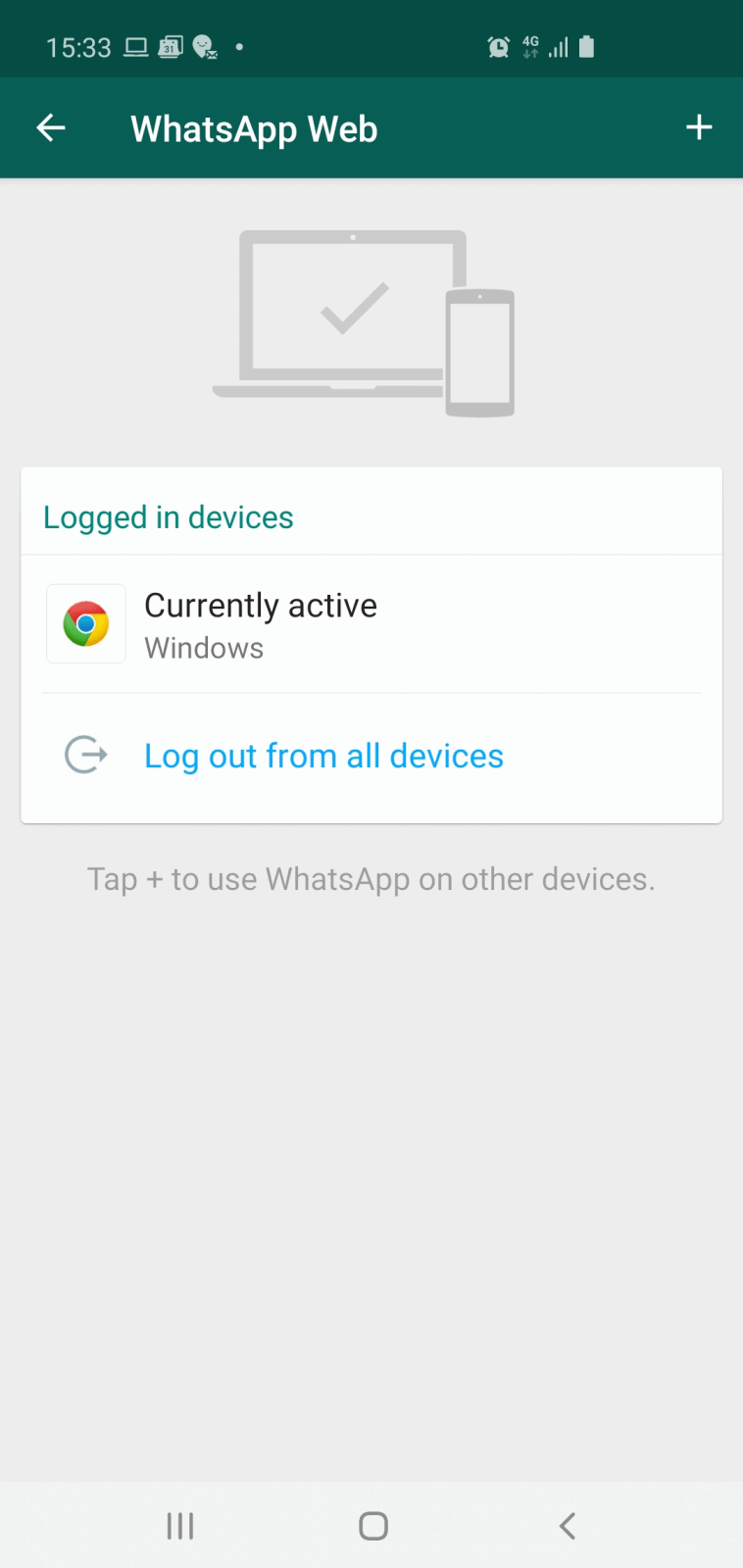This screenshot has width=743, height=1568.
Task: Log out from all devices
Action: (x=371, y=757)
